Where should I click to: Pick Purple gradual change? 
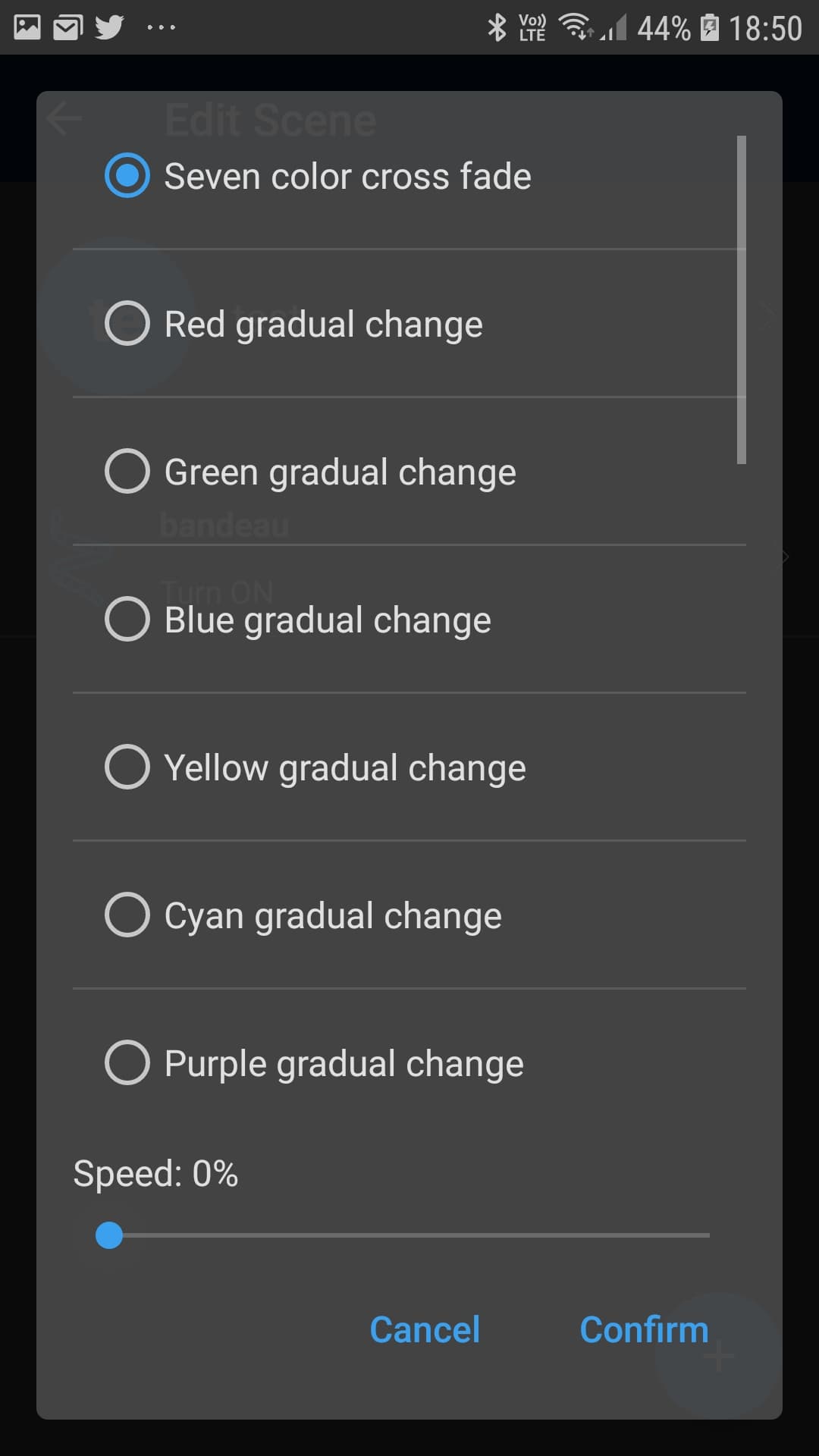[x=409, y=1063]
